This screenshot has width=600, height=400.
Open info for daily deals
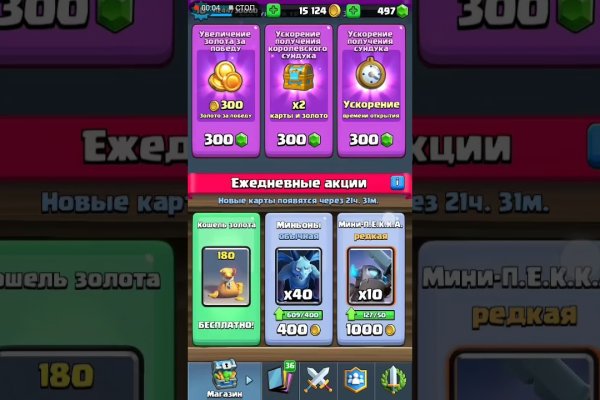pos(396,183)
